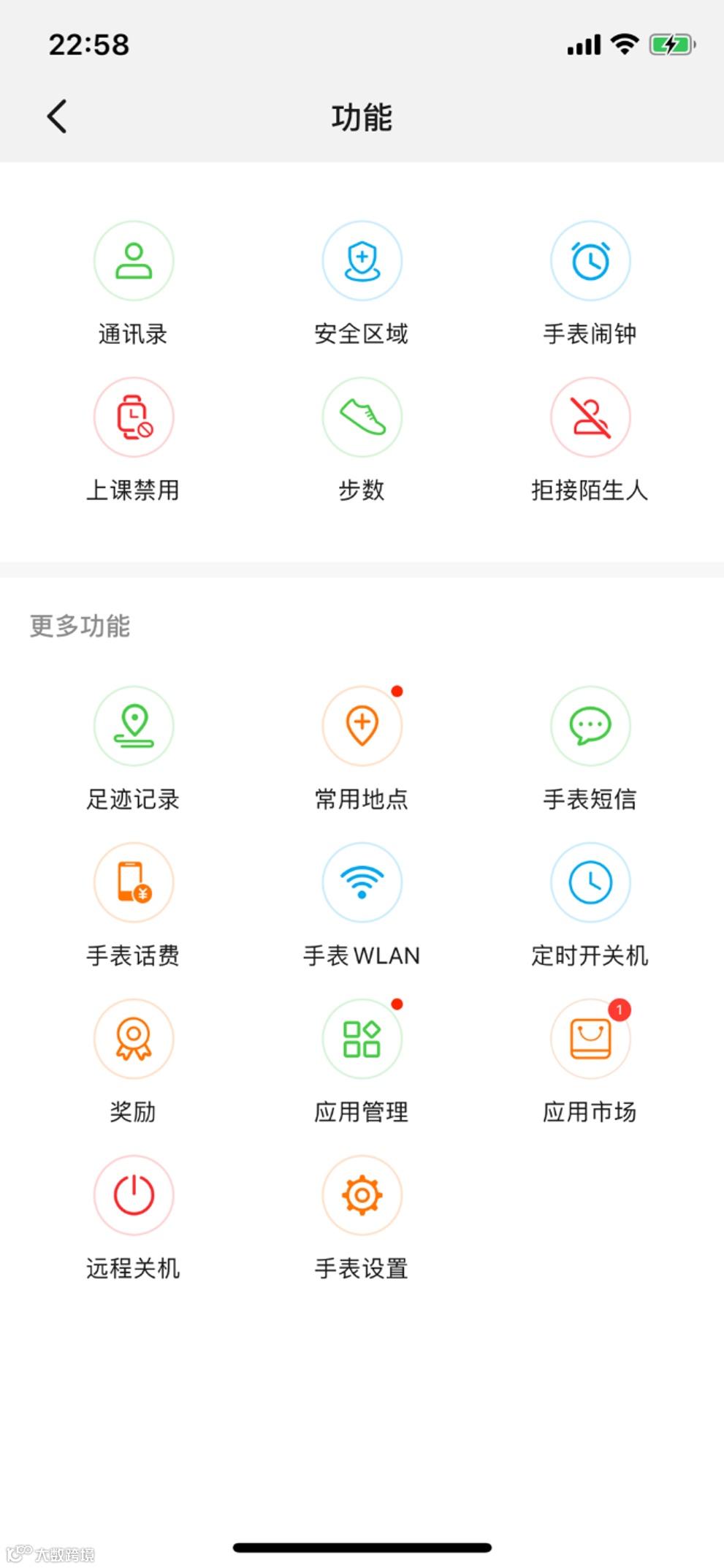724x1568 pixels.
Task: Open 应用市场 app market
Action: 590,1039
